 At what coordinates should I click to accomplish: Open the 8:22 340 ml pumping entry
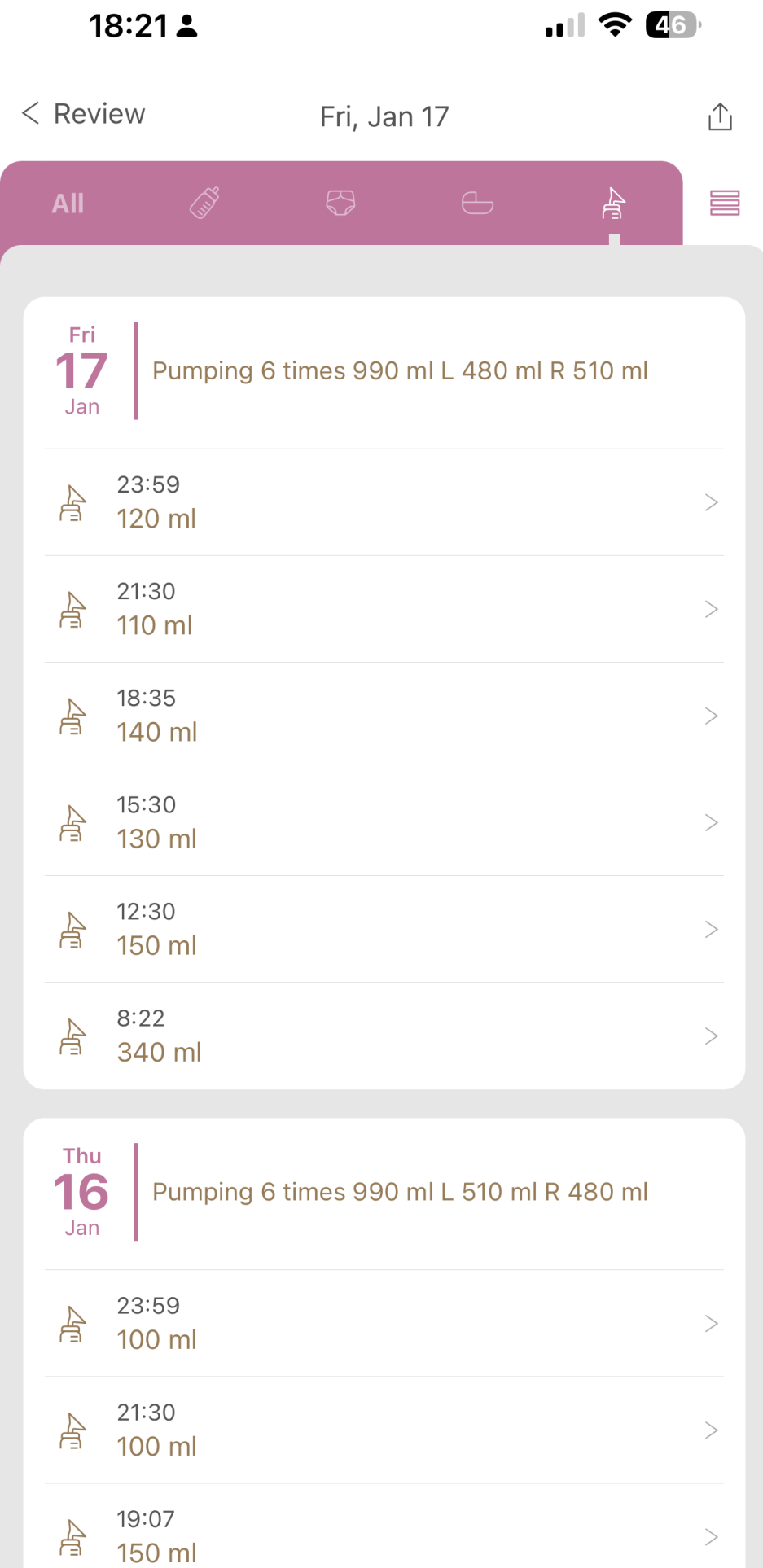coord(384,1036)
